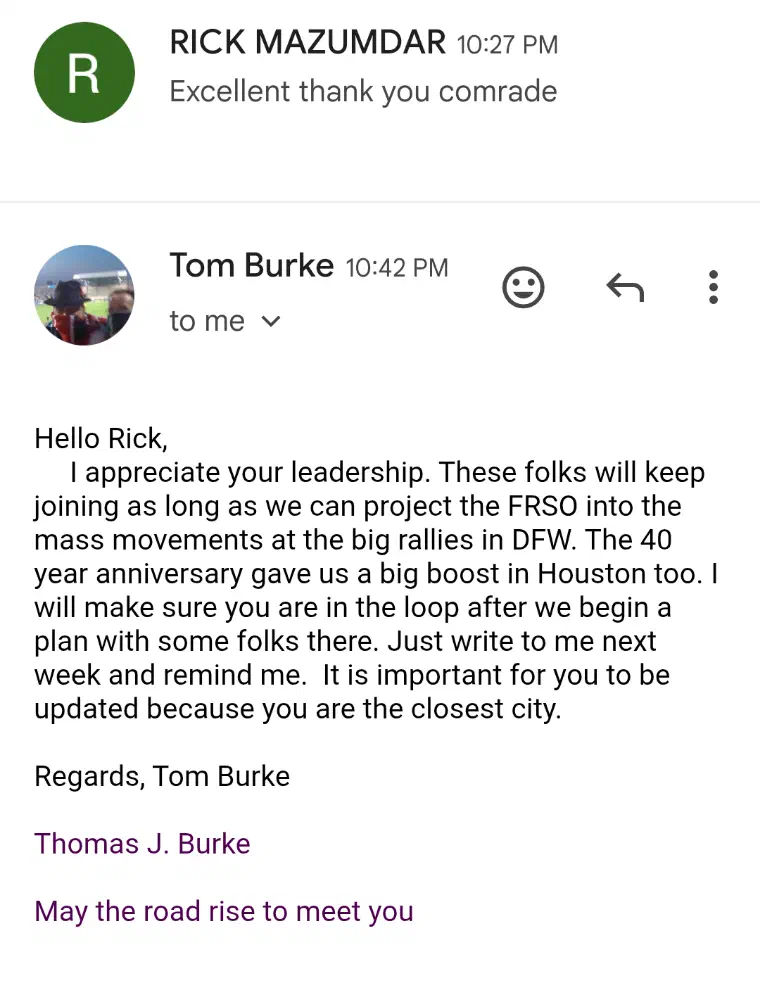Click the emoji reaction icon on Tom Burke's email
Image resolution: width=760 pixels, height=982 pixels.
pyautogui.click(x=523, y=287)
